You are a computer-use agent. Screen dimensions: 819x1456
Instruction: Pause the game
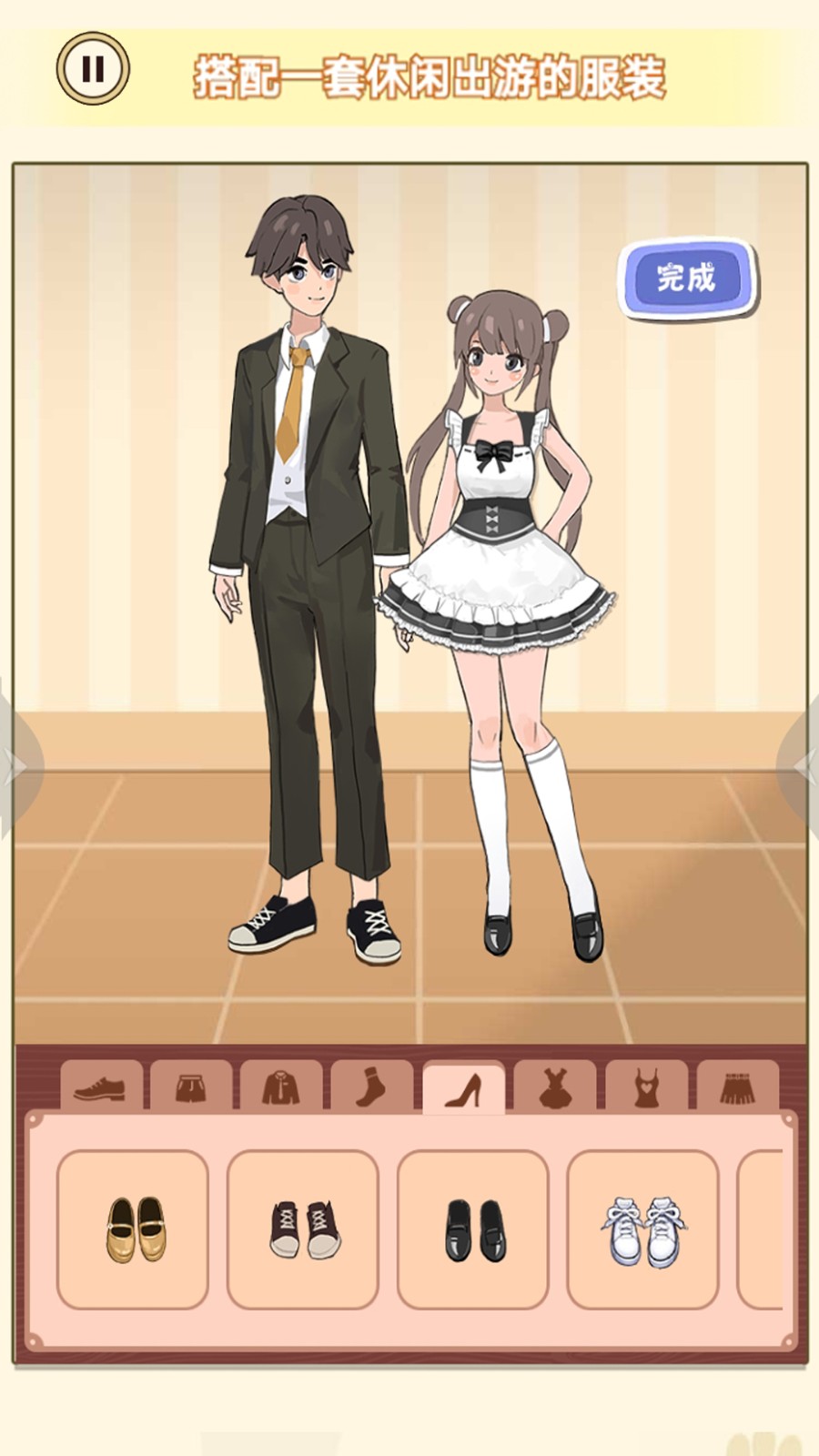pyautogui.click(x=93, y=69)
